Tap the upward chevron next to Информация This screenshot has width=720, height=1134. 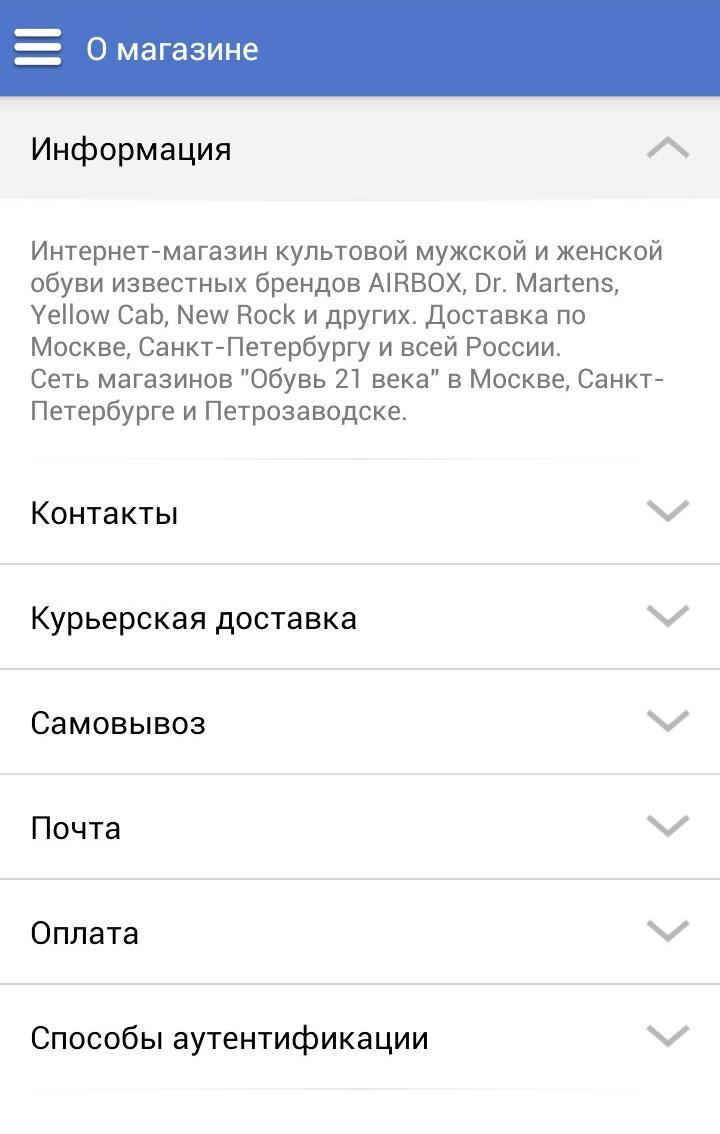(668, 148)
